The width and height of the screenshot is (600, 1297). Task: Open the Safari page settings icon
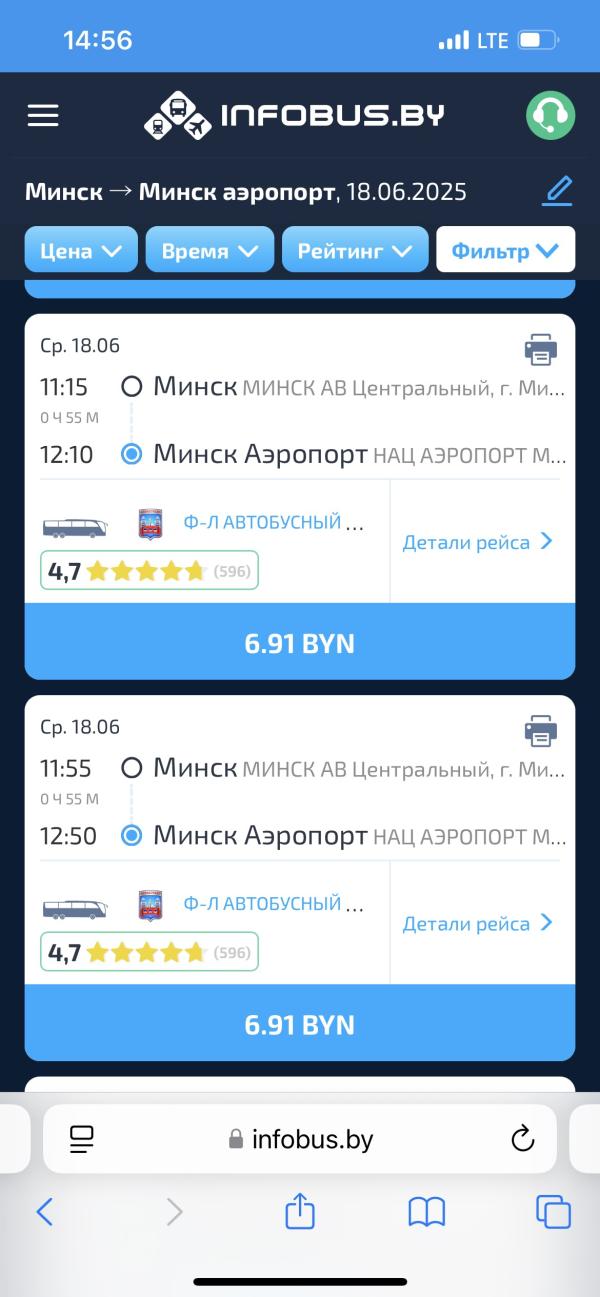81,1138
